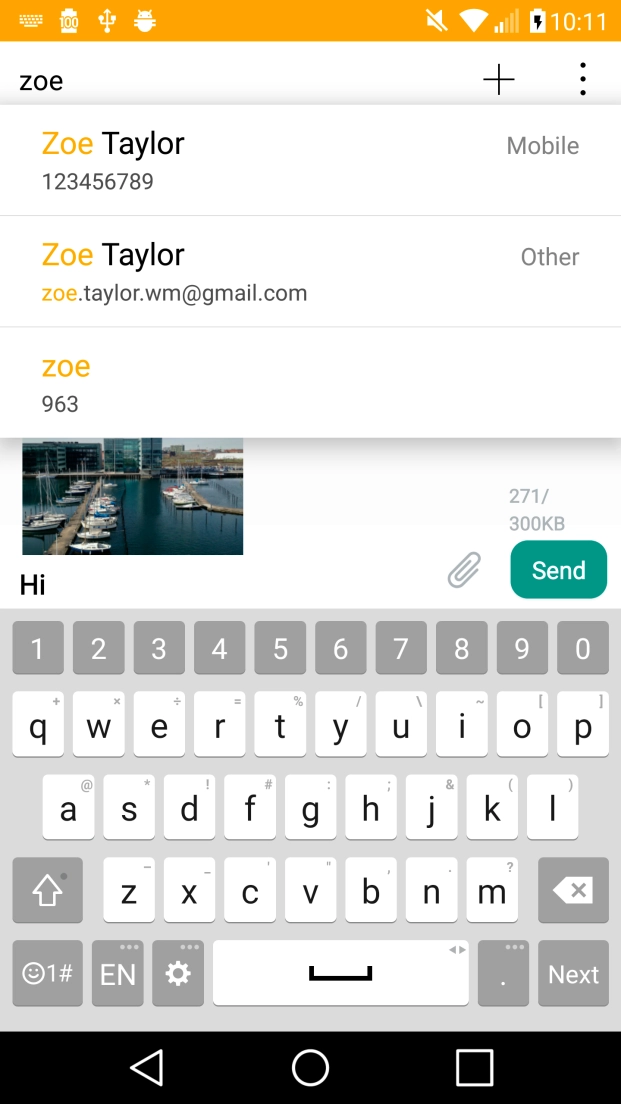This screenshot has width=621, height=1104.
Task: Tap the backspace key on the keyboard
Action: coord(573,890)
